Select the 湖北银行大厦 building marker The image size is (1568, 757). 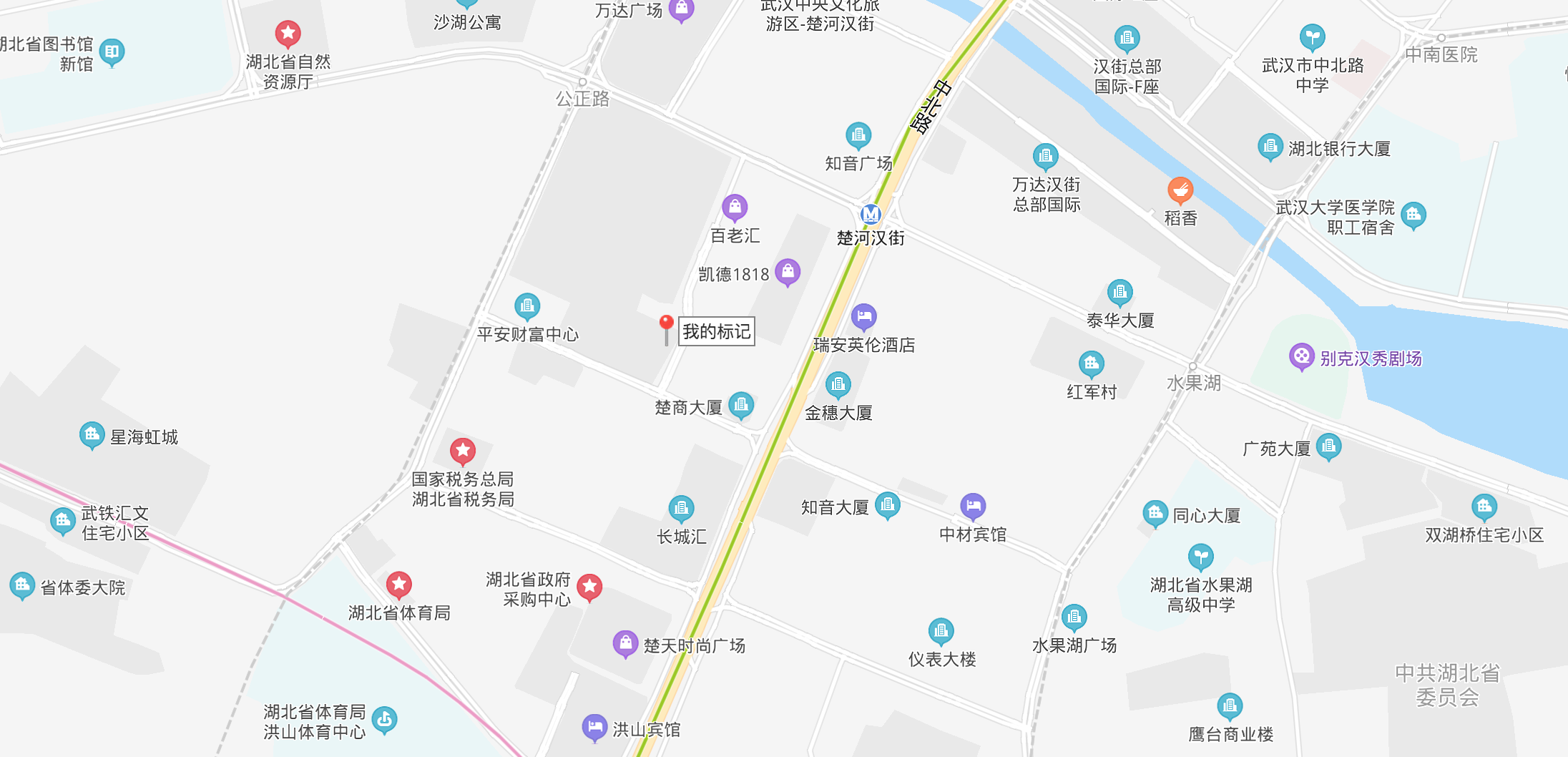1270,147
